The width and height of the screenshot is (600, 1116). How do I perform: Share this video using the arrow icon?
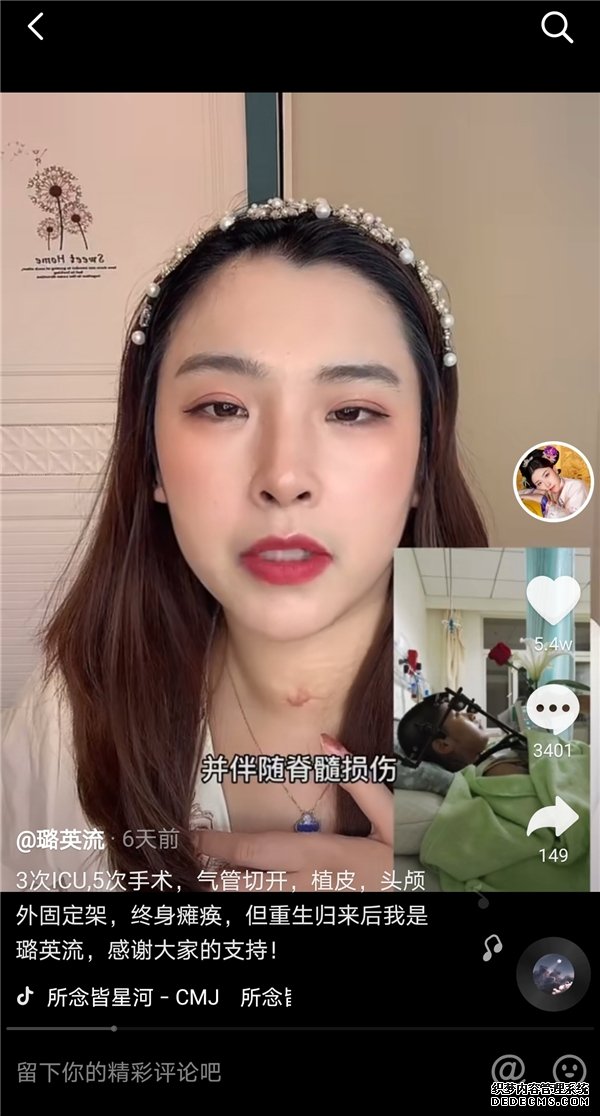[x=553, y=817]
